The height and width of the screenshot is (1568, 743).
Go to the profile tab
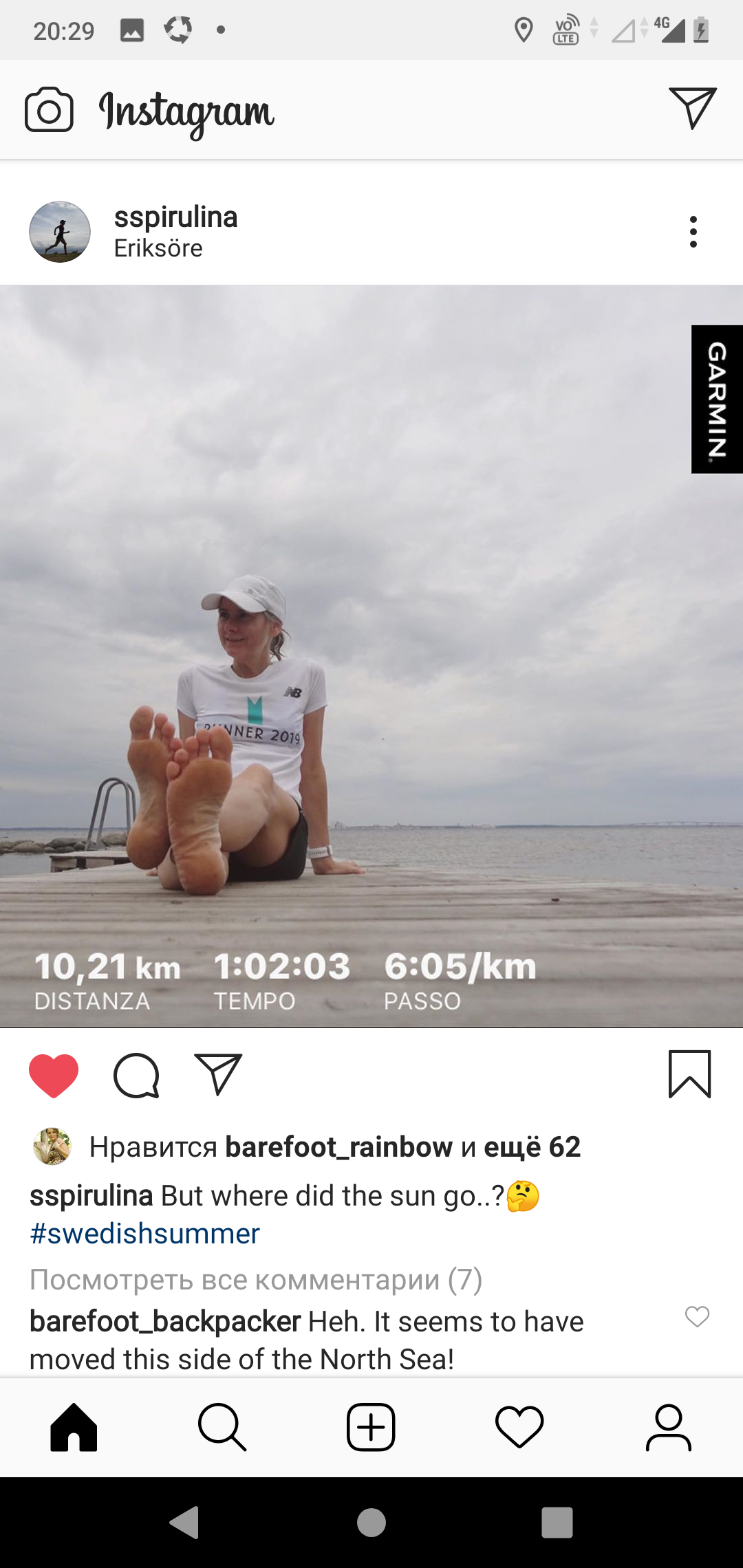(x=668, y=1428)
